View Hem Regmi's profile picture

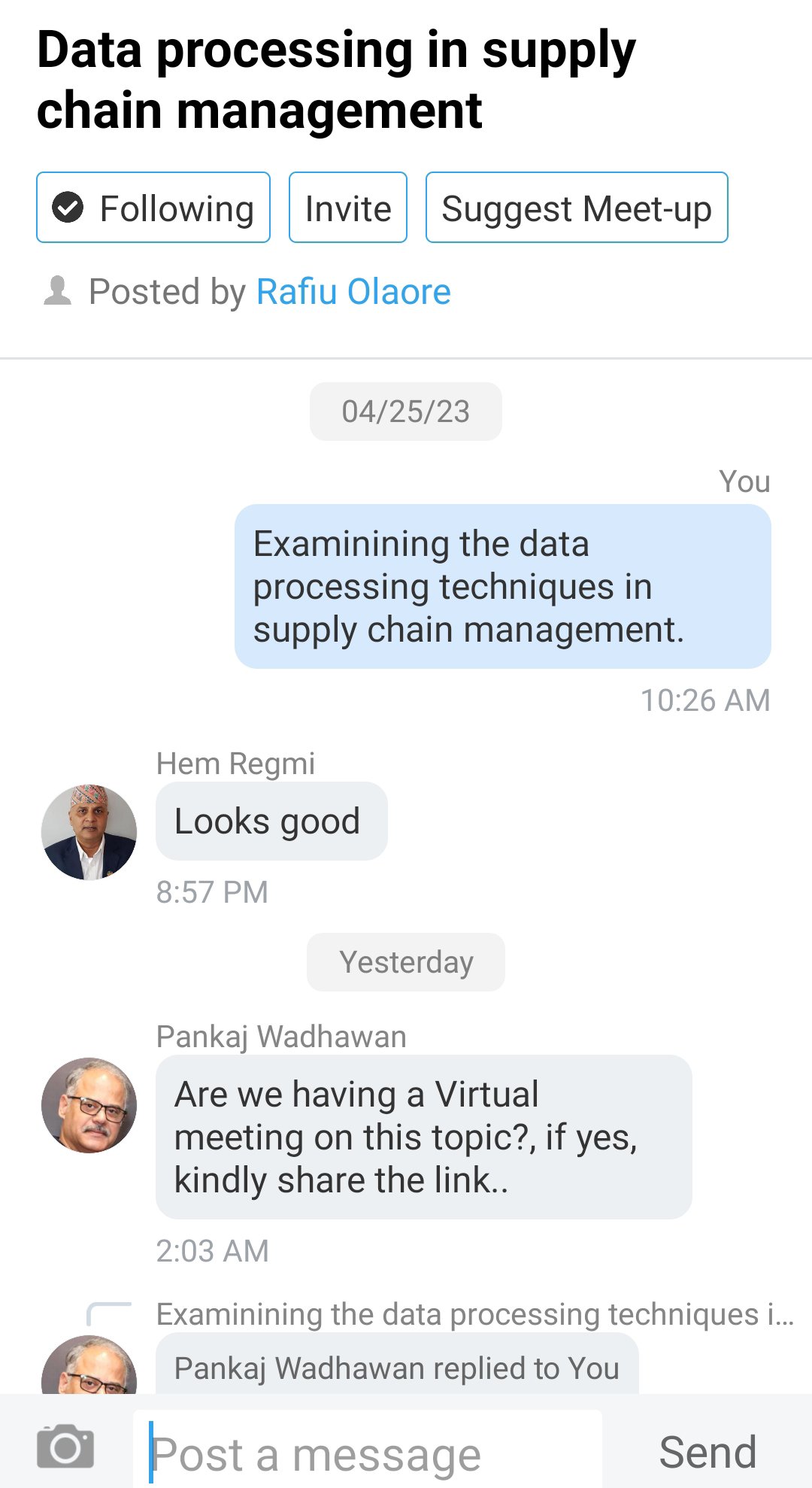pos(89,832)
